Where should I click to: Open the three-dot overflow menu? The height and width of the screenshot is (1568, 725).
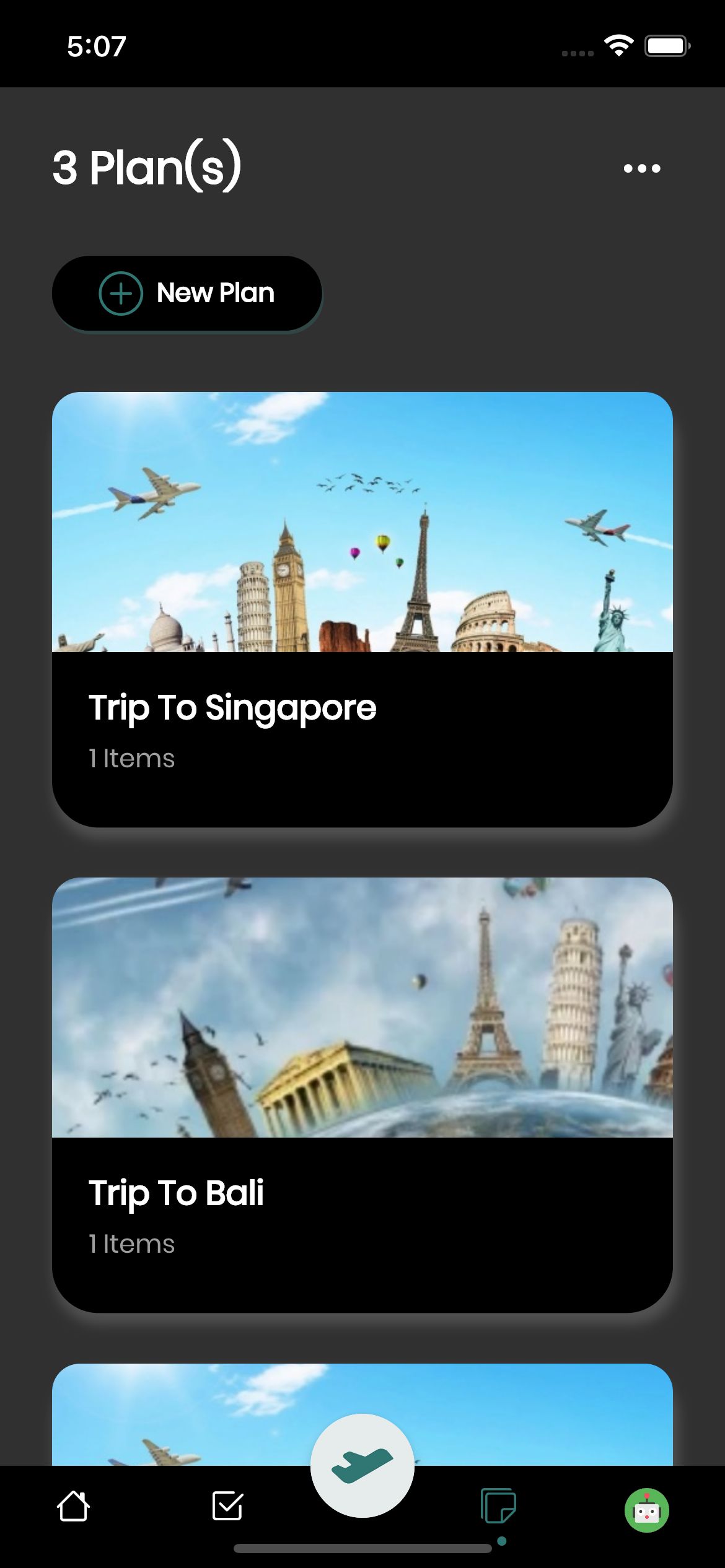point(641,168)
